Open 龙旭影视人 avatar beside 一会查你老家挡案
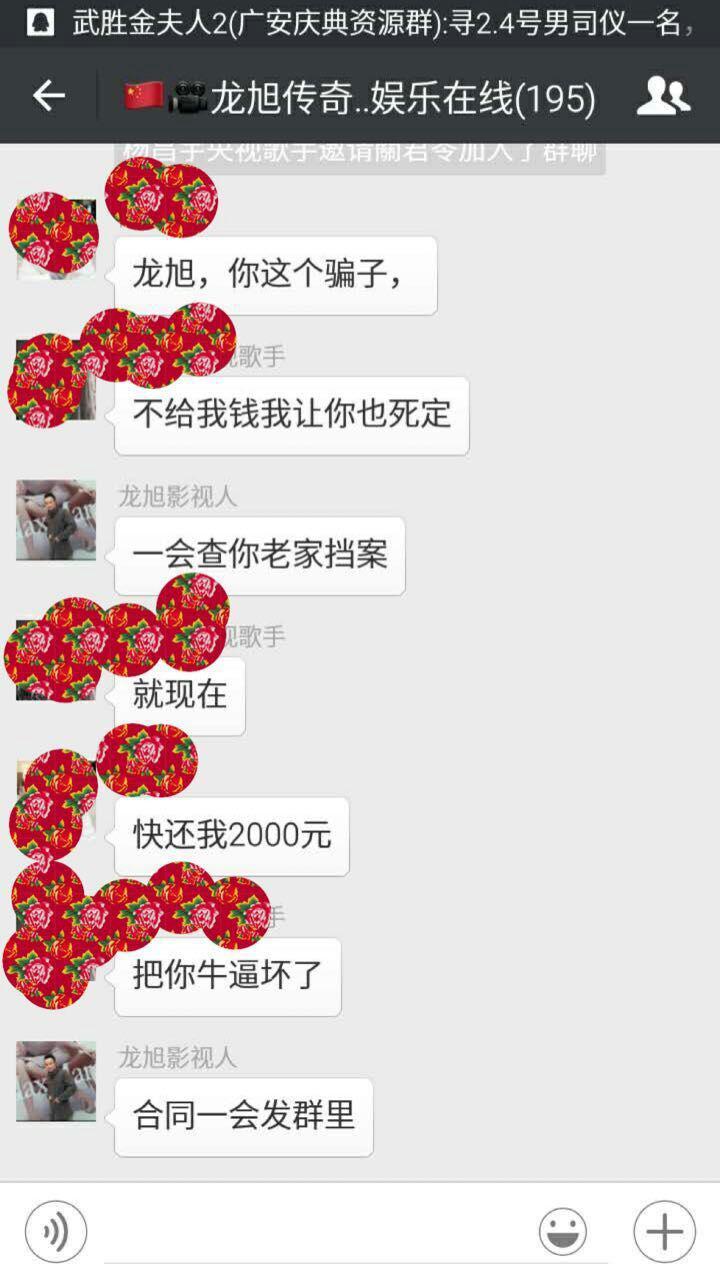This screenshot has width=720, height=1280. [x=56, y=520]
